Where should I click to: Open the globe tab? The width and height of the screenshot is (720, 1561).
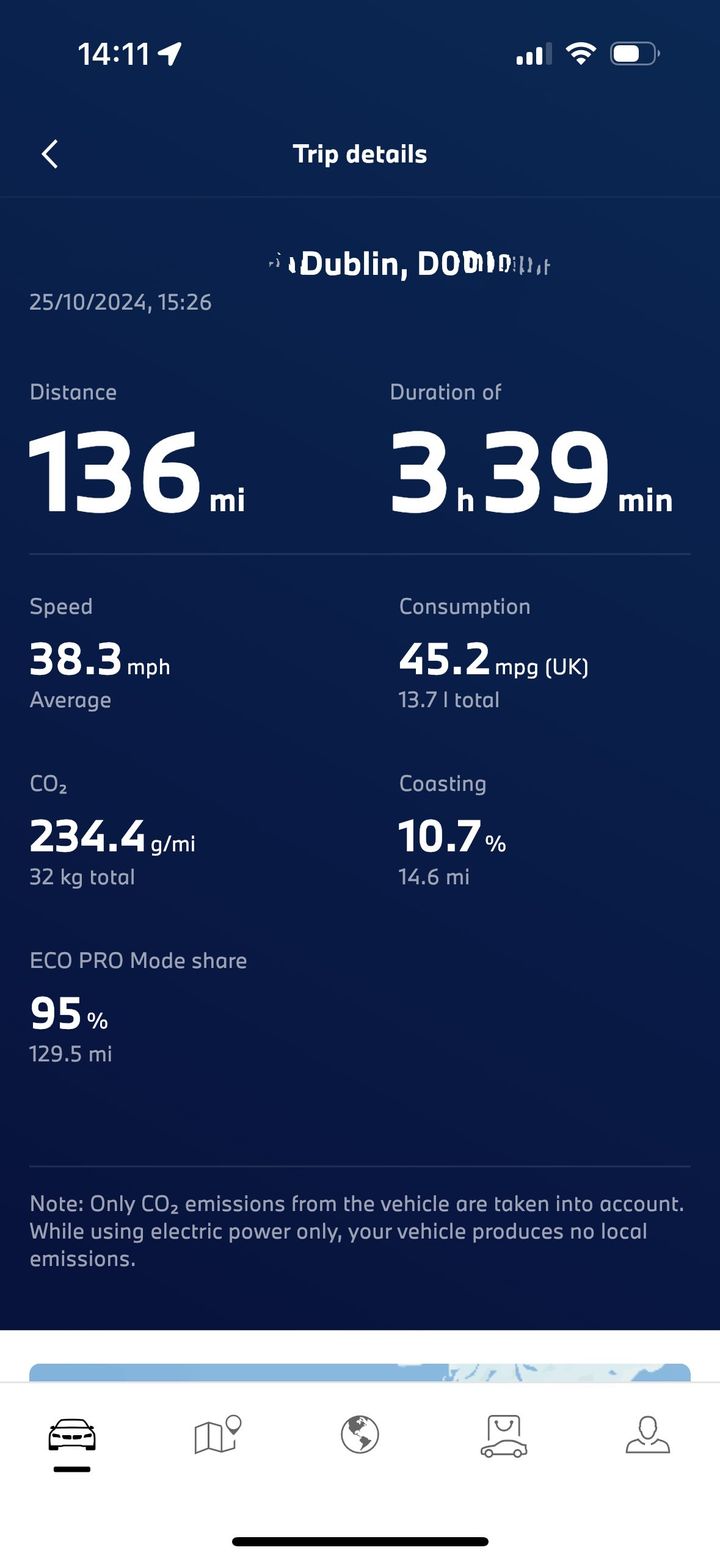tap(360, 1435)
